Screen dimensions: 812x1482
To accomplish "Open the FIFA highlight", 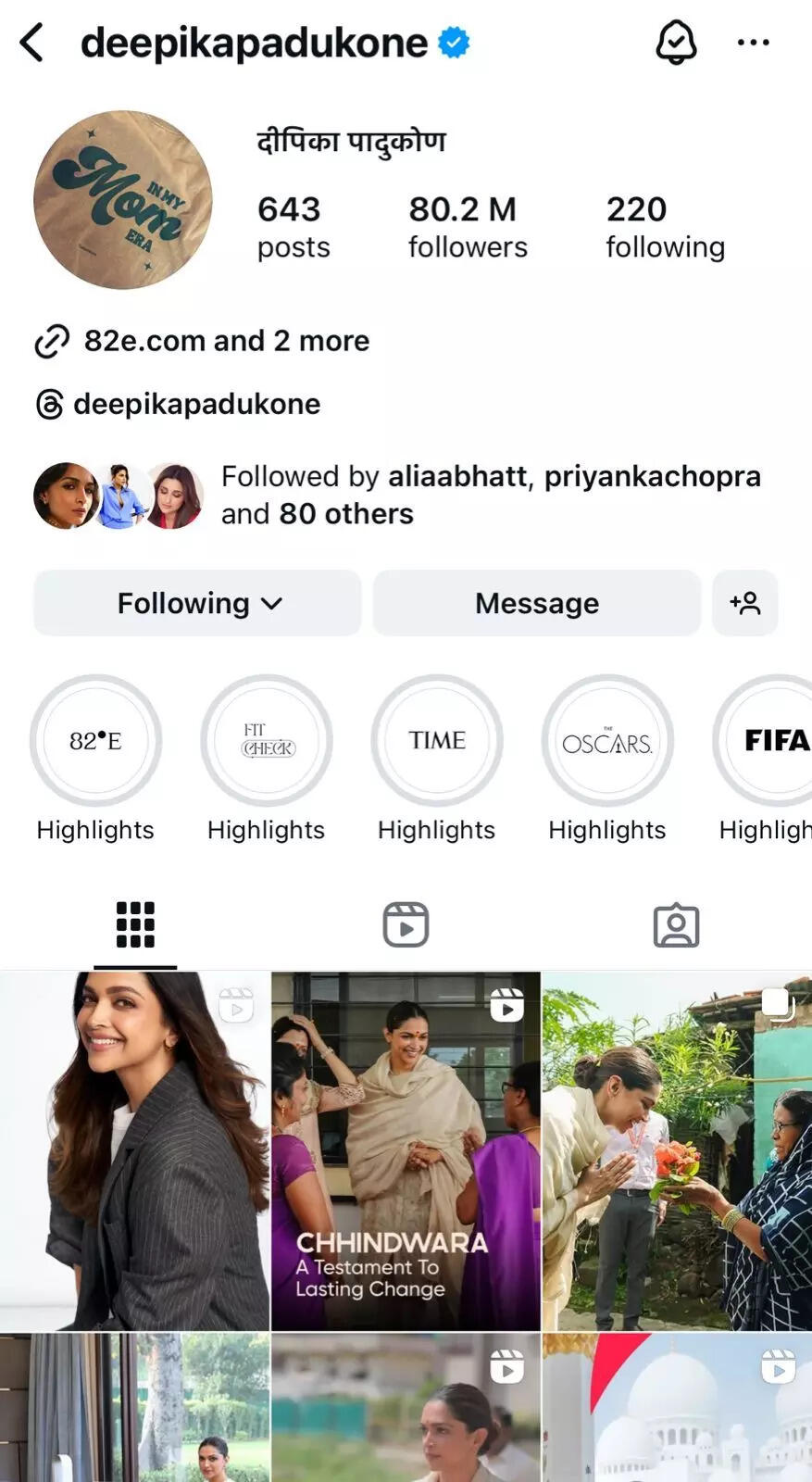I will (x=770, y=741).
